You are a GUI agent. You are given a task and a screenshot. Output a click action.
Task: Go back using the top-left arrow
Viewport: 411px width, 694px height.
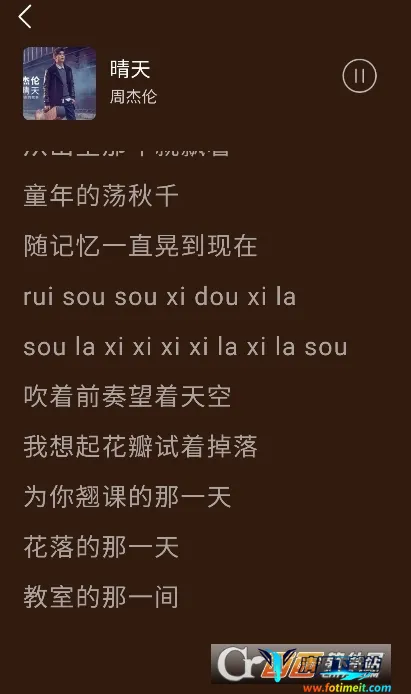point(25,17)
